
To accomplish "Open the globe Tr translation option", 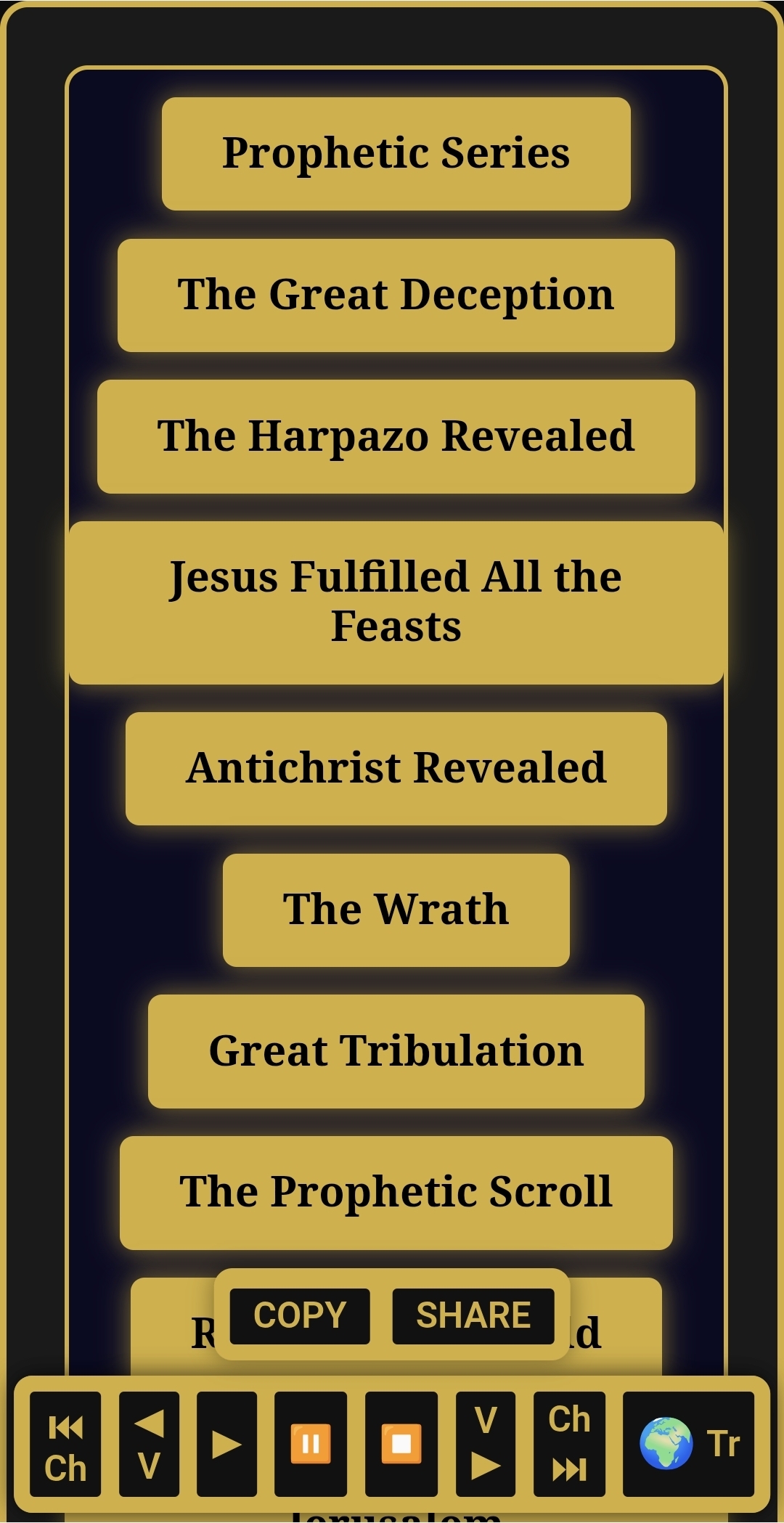I will (688, 1444).
